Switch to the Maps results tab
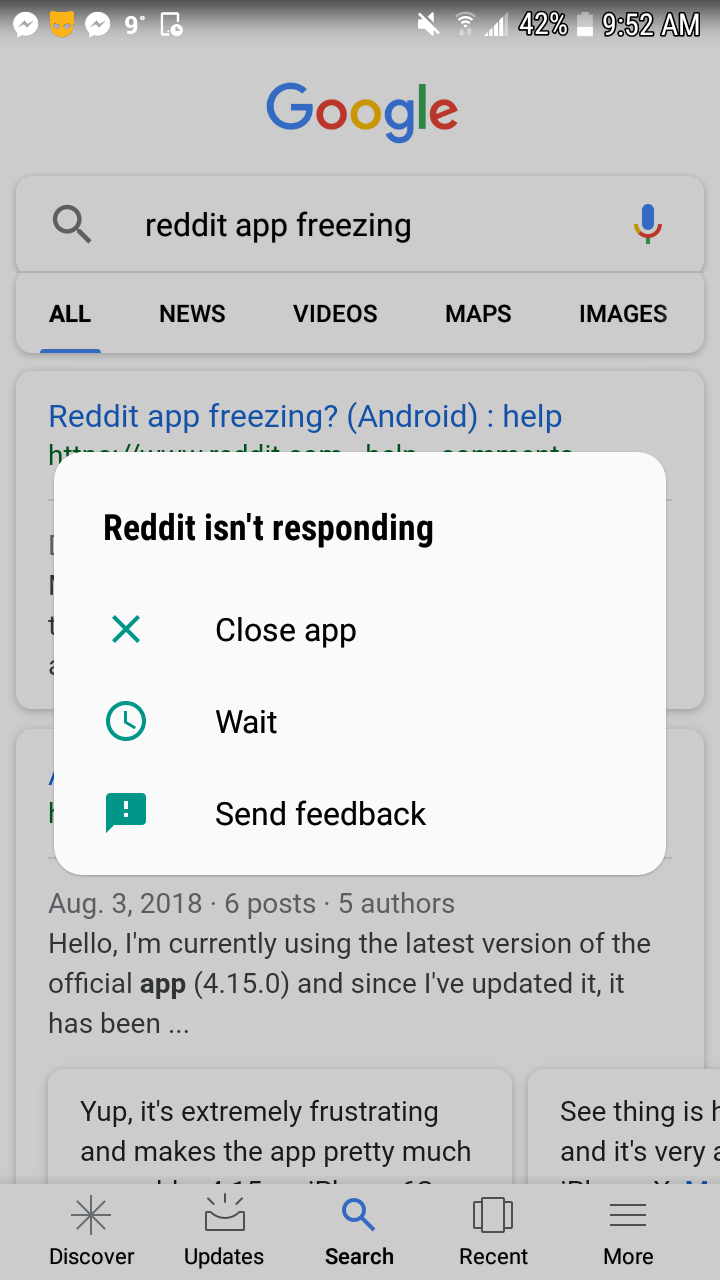This screenshot has height=1280, width=720. tap(478, 314)
